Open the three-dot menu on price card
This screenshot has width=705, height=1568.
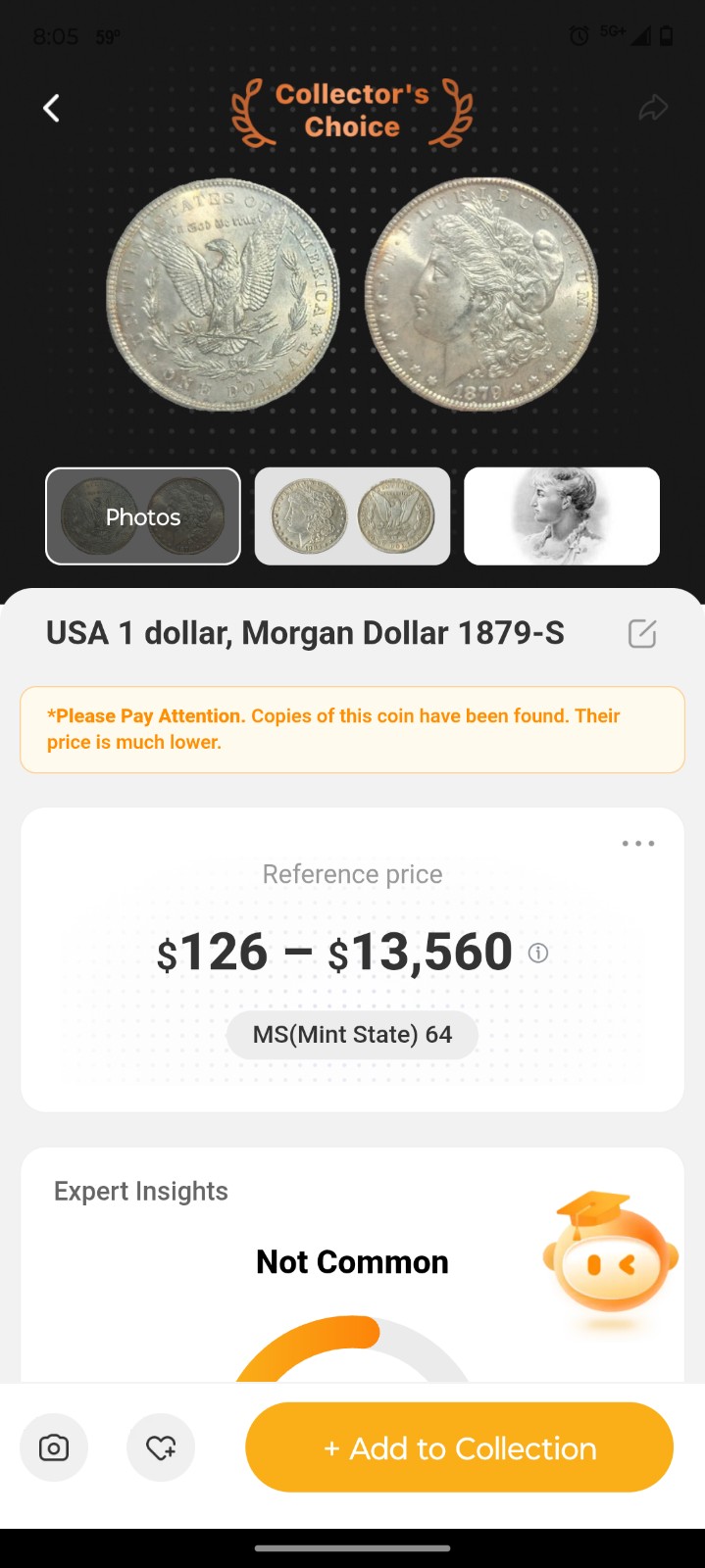[x=638, y=843]
